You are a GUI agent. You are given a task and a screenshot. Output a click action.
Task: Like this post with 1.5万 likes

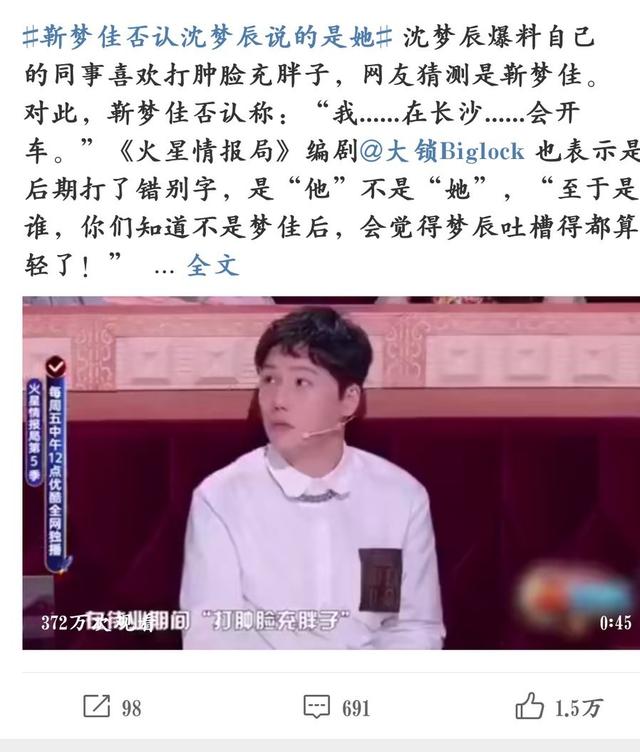pos(559,707)
